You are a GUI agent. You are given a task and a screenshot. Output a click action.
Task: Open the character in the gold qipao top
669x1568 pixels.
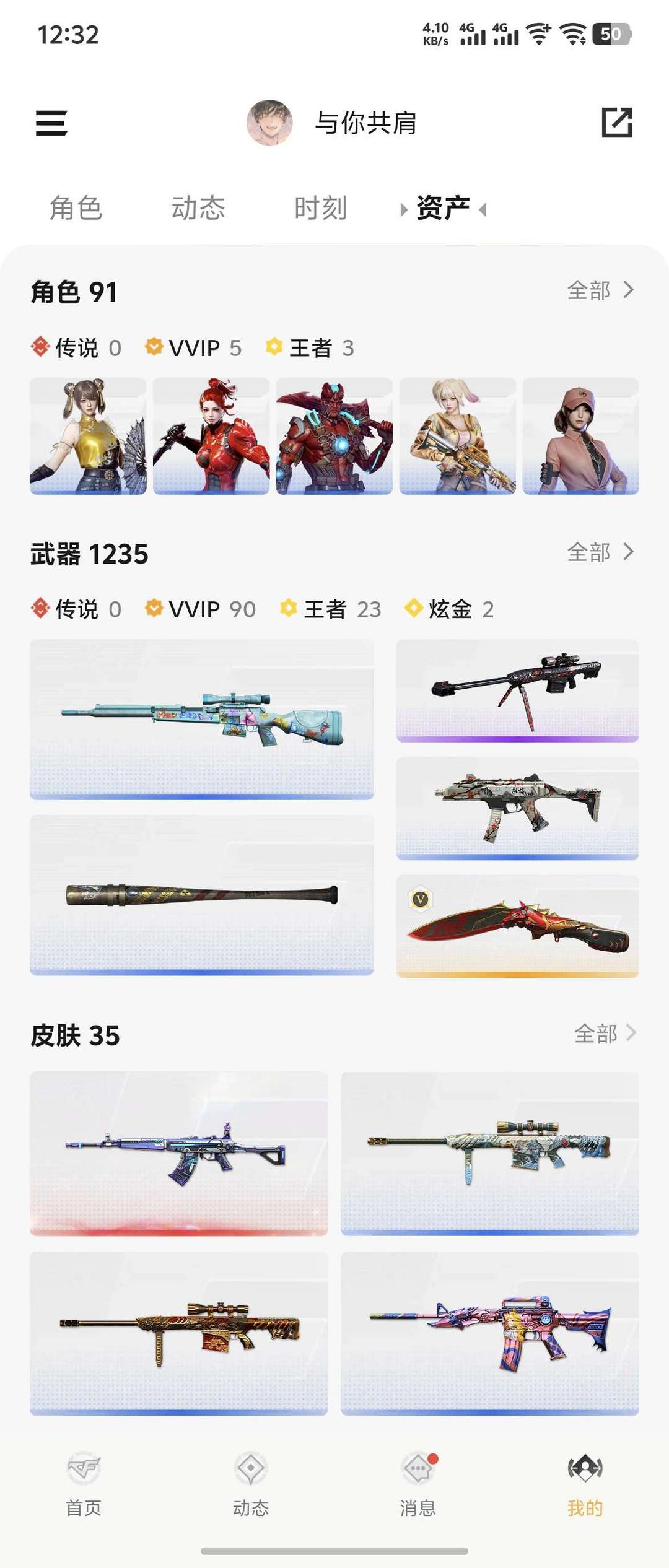(88, 436)
